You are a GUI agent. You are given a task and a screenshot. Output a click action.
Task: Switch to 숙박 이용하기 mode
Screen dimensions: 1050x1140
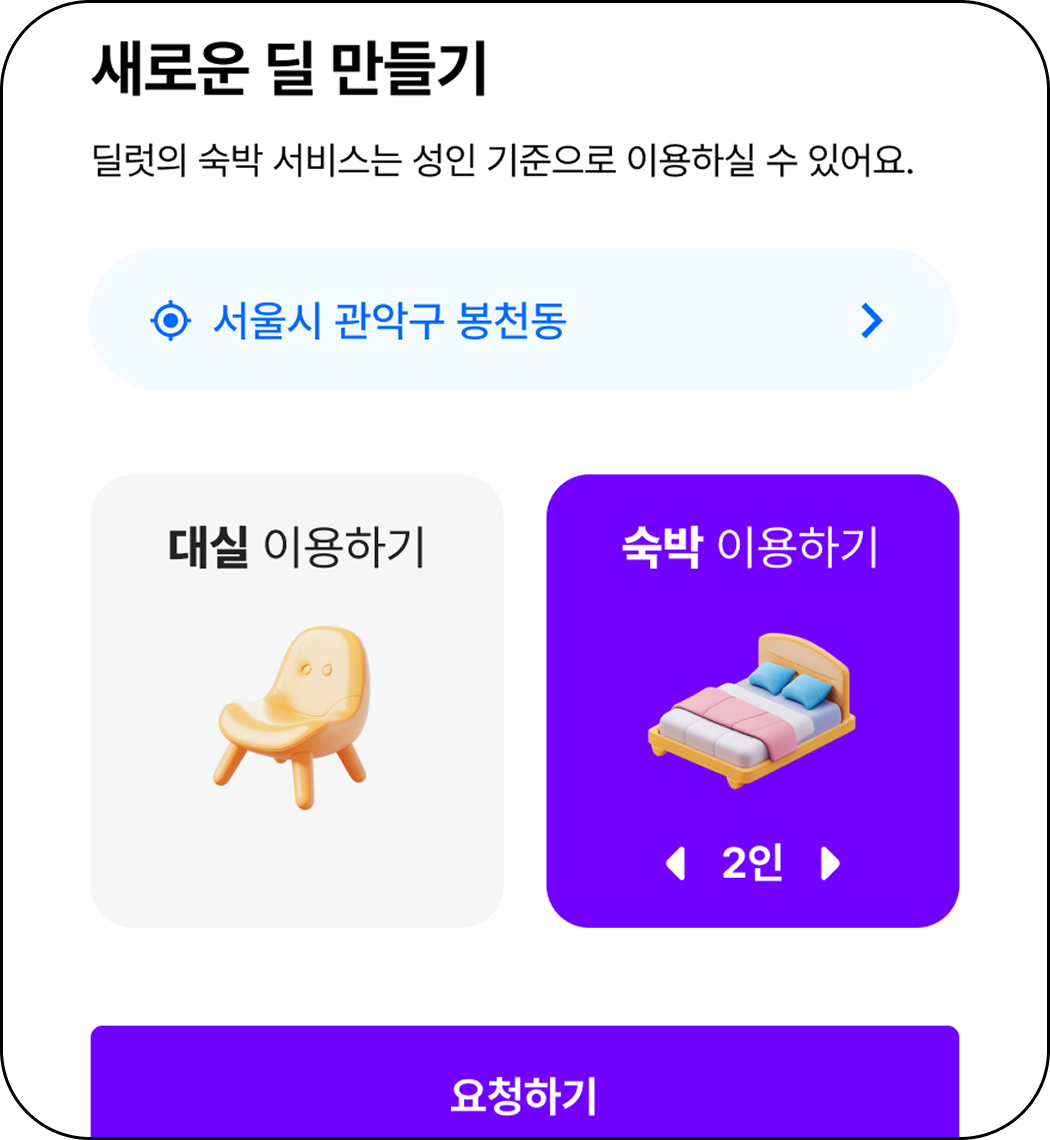click(x=752, y=545)
